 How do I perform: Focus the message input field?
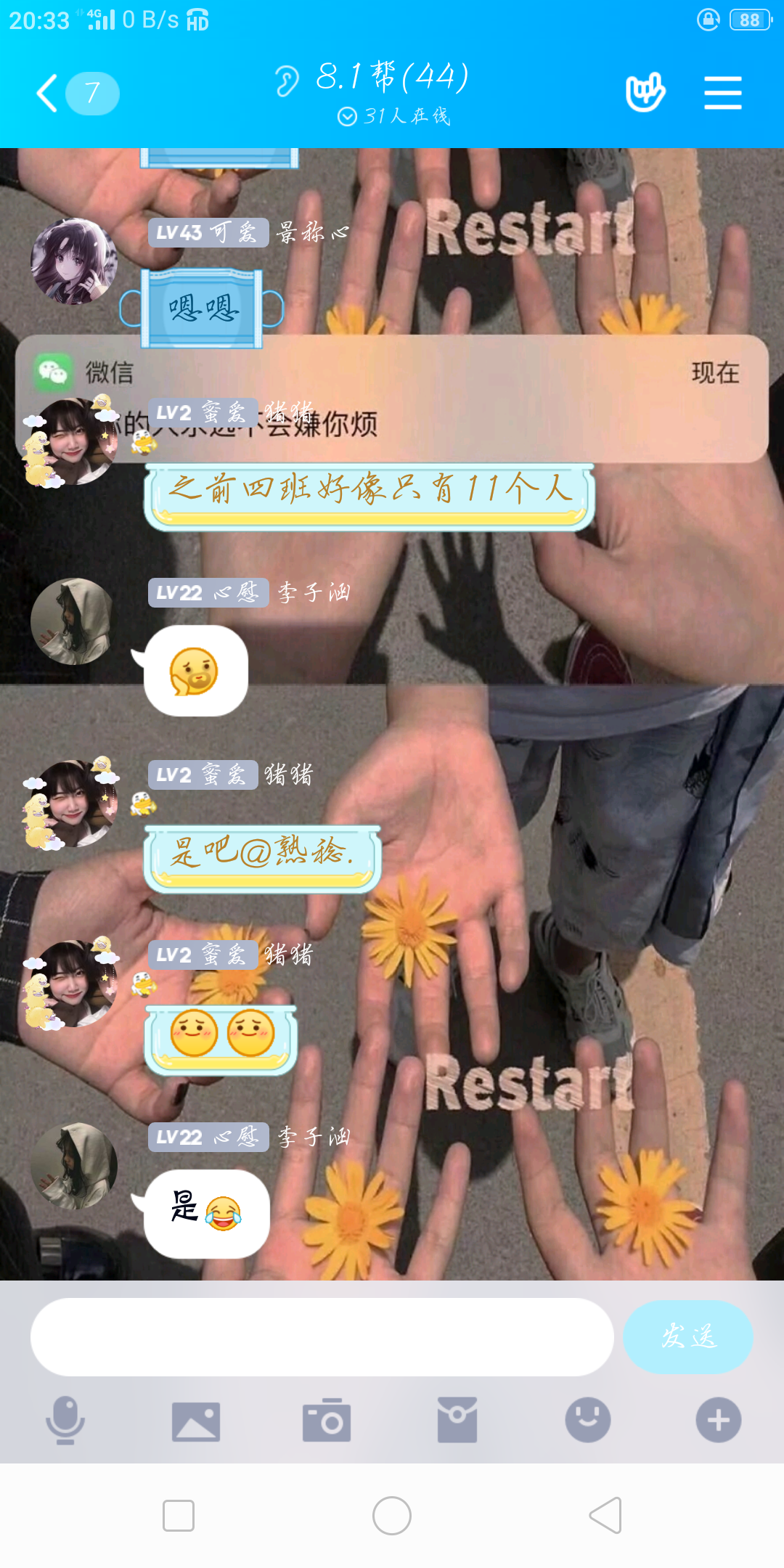322,1336
